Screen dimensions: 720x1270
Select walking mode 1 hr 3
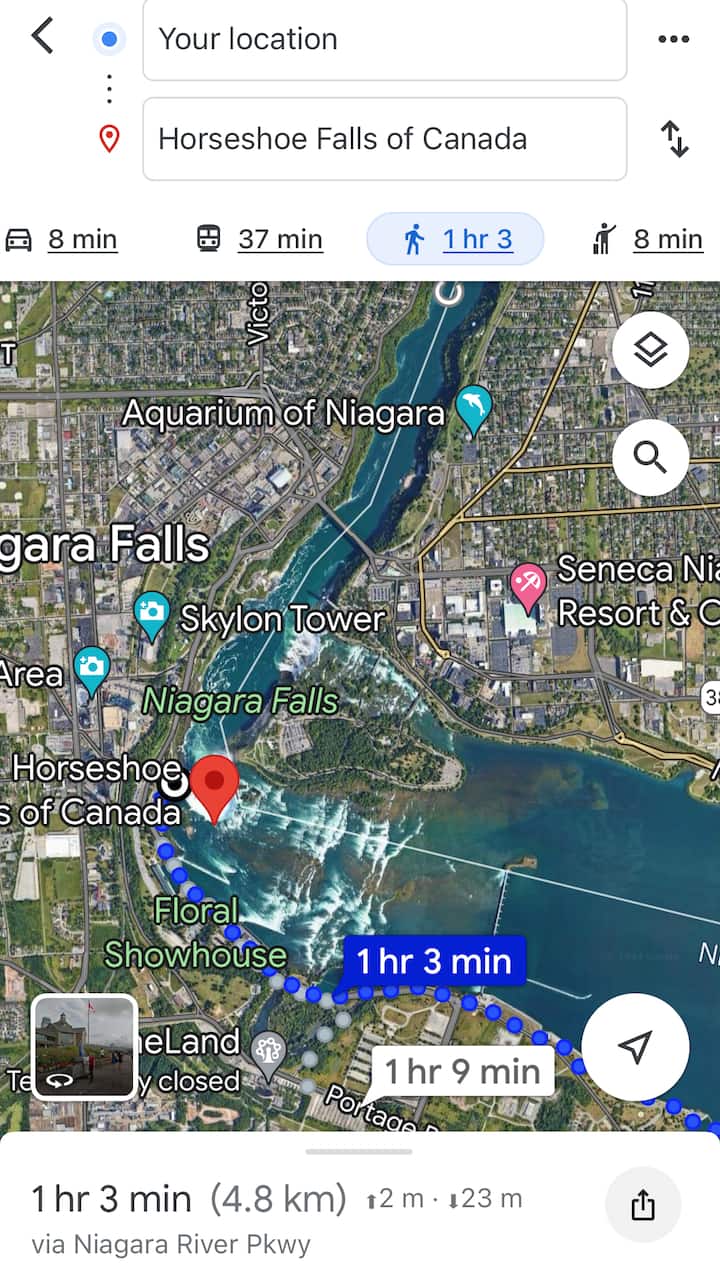[456, 240]
